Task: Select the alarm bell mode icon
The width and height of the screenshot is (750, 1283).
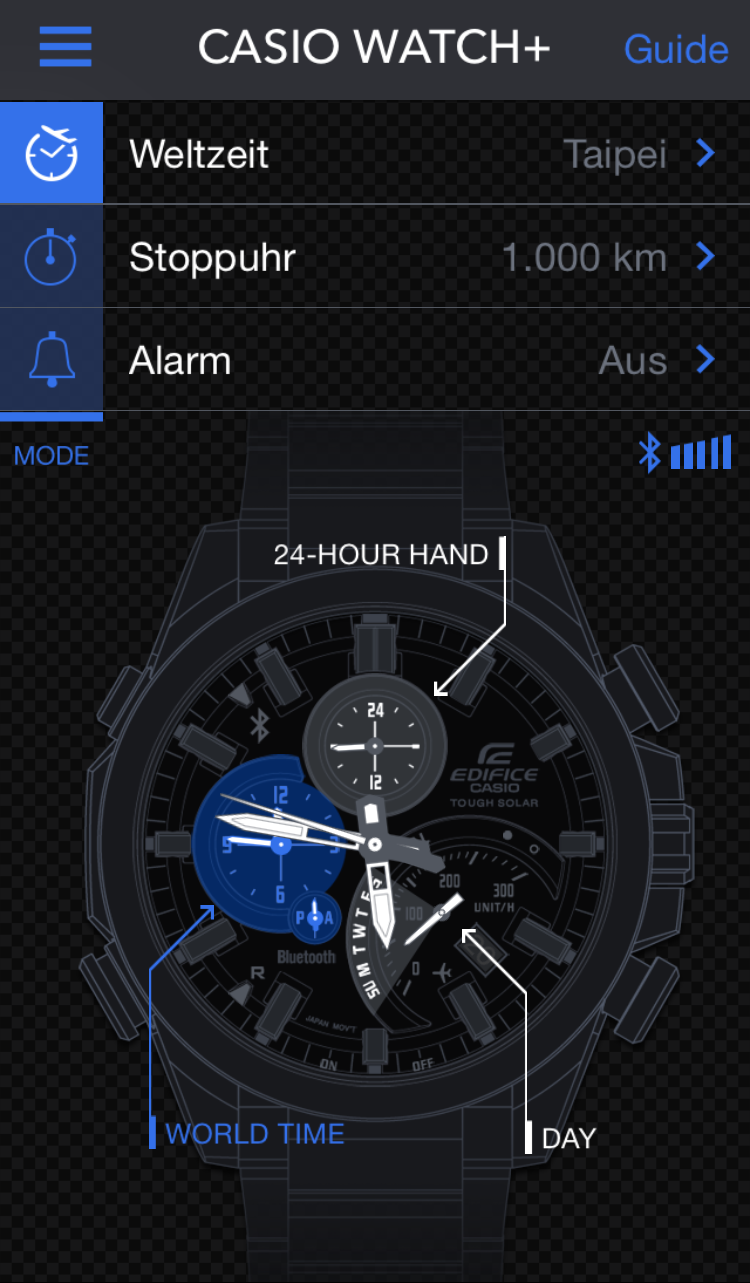Action: pyautogui.click(x=51, y=360)
